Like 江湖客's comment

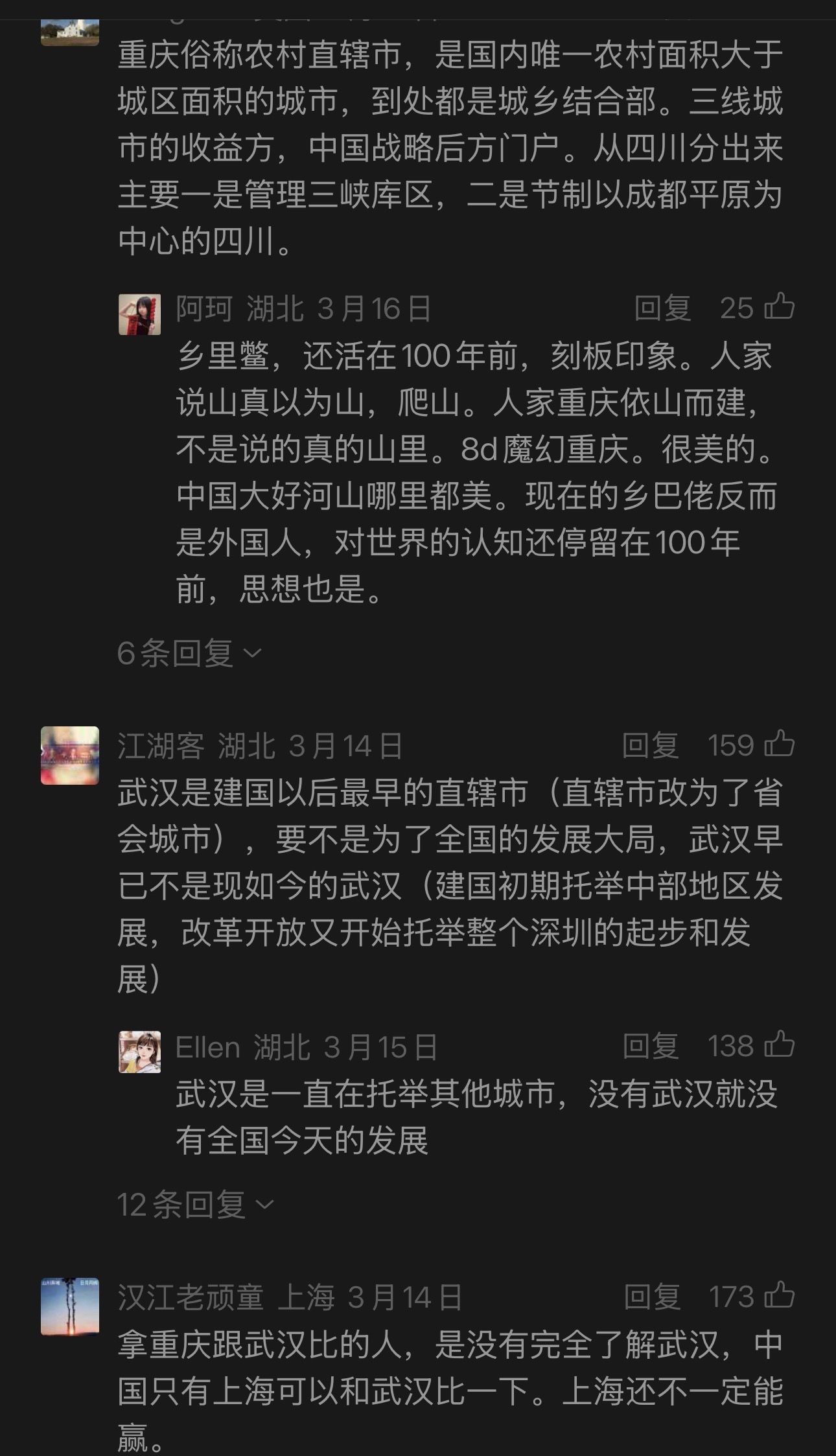(x=780, y=745)
